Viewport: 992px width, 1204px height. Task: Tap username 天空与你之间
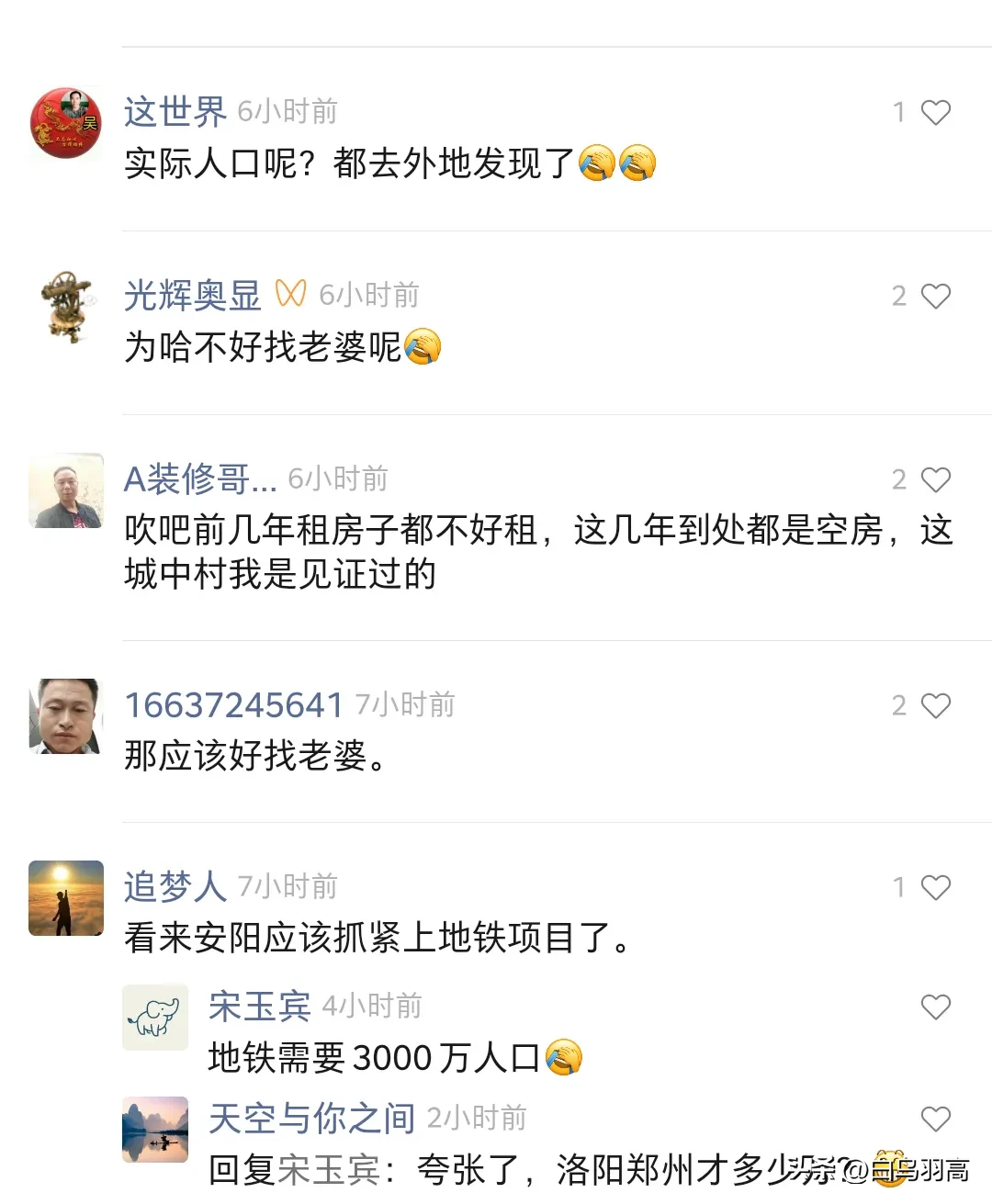point(311,1119)
